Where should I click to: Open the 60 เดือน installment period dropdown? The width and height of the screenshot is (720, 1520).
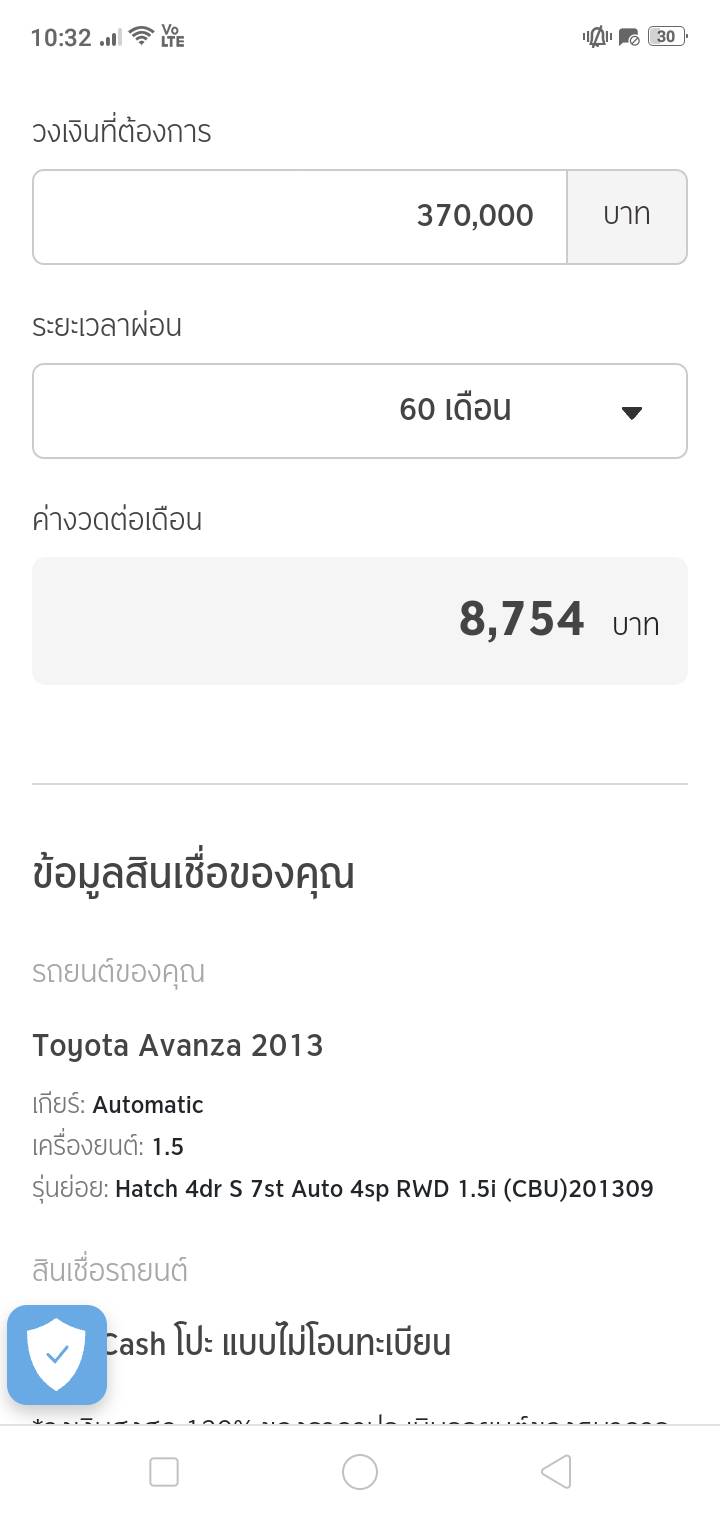click(360, 410)
